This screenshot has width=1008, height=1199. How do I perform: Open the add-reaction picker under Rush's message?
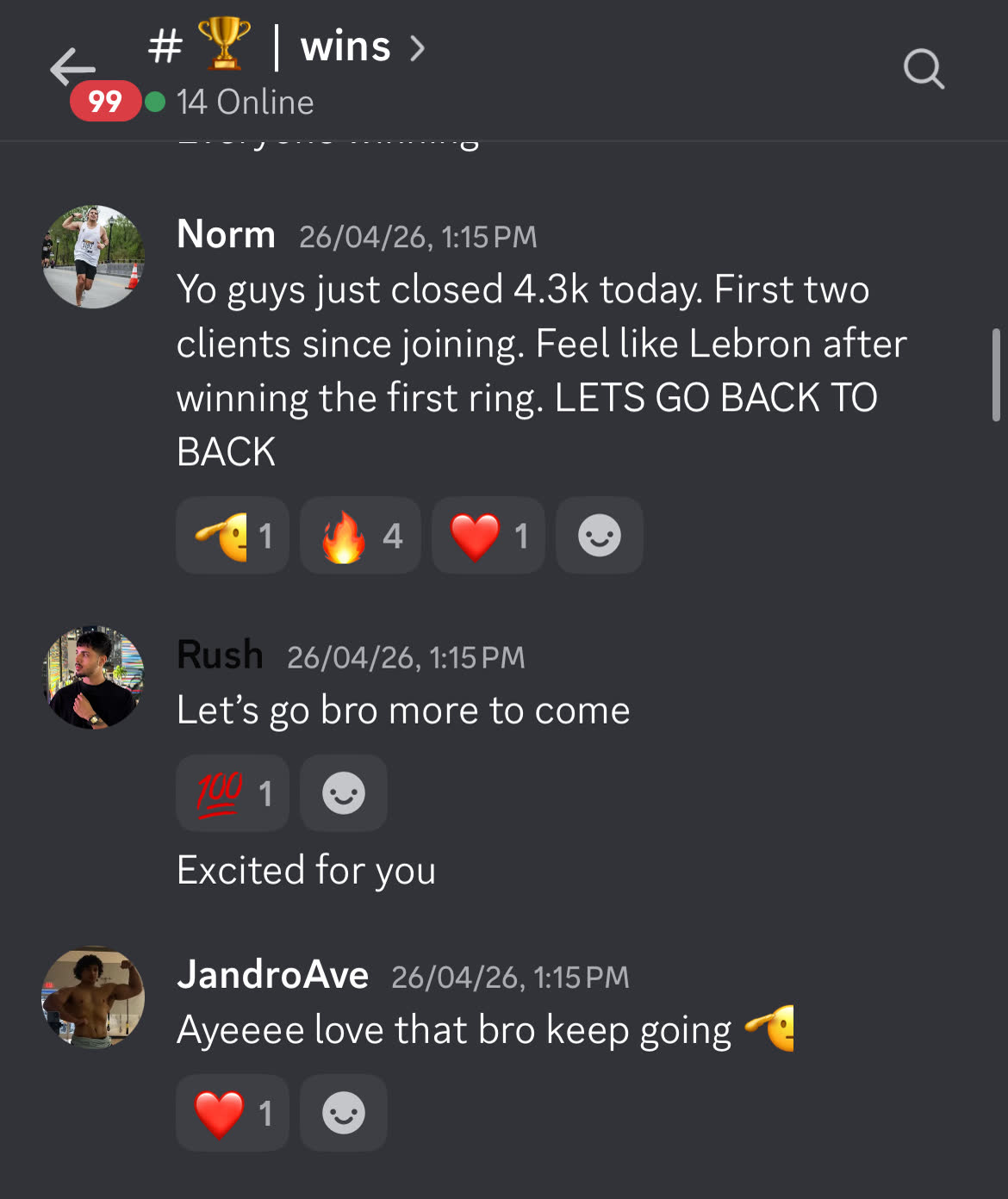tap(344, 793)
